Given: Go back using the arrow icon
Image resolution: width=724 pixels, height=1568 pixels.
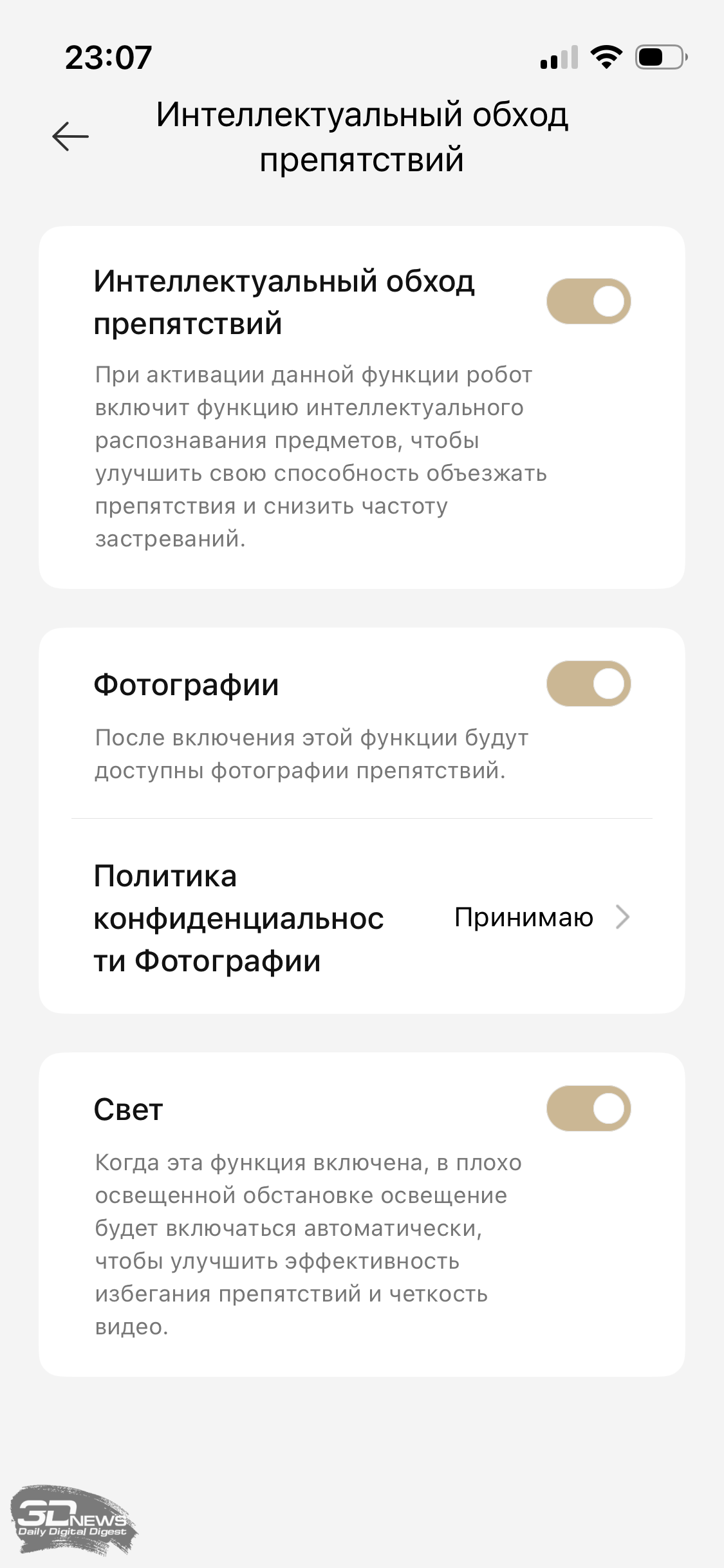Looking at the screenshot, I should pyautogui.click(x=70, y=136).
